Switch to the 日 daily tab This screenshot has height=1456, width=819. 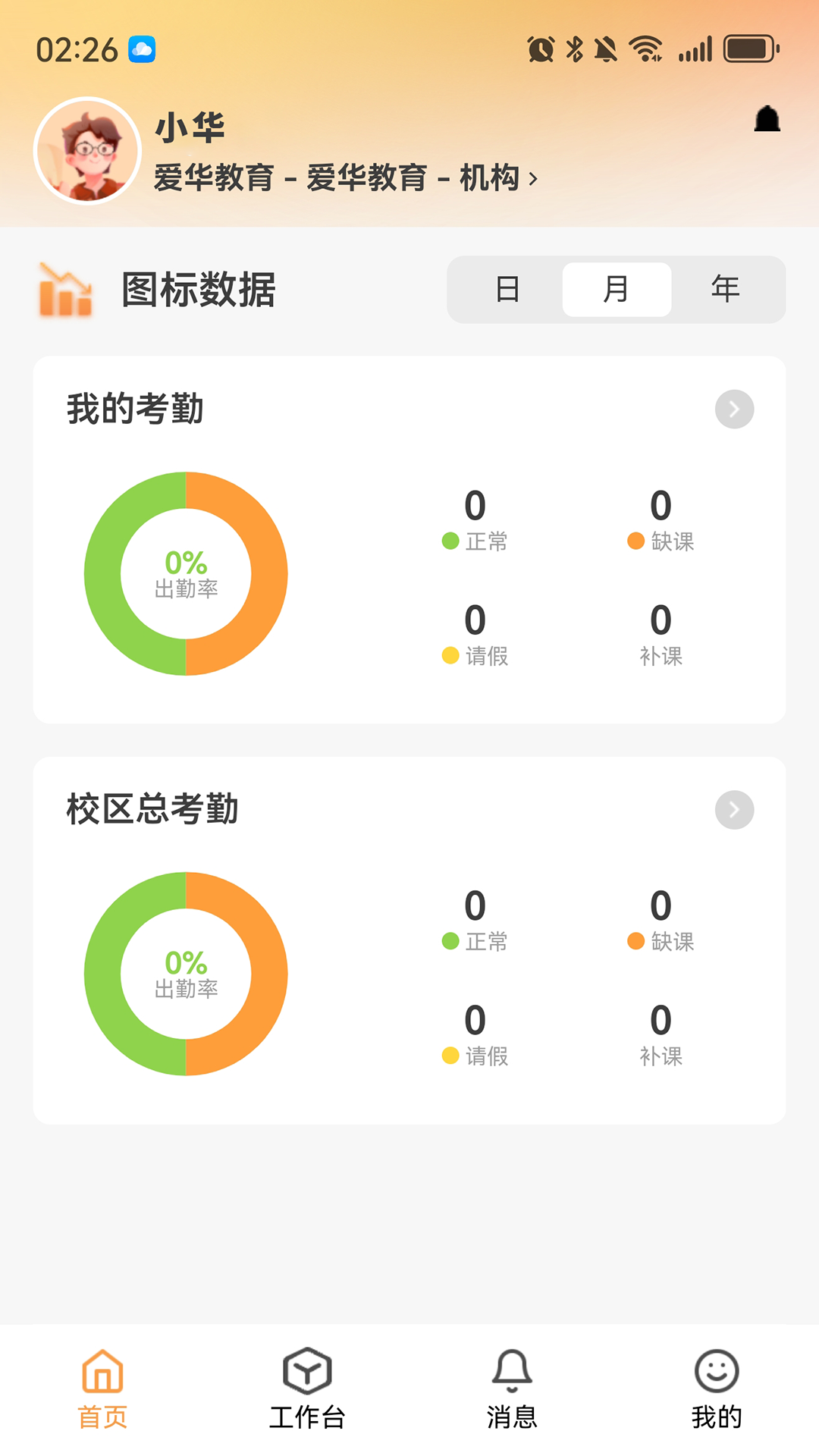point(507,289)
